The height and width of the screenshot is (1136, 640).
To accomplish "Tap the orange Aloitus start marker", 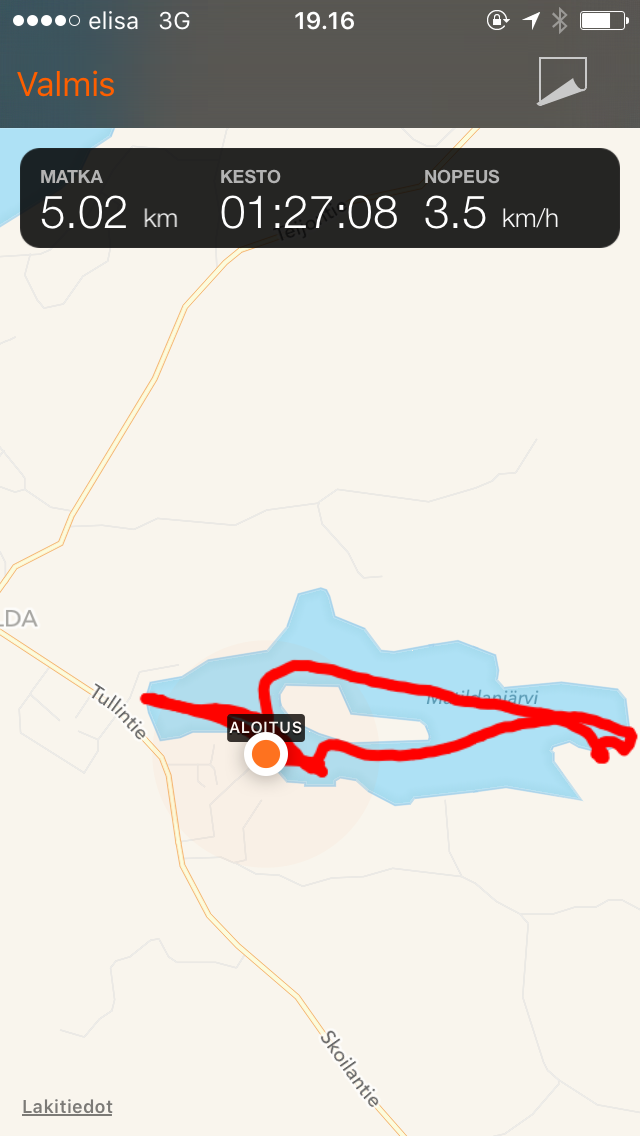I will coord(266,754).
